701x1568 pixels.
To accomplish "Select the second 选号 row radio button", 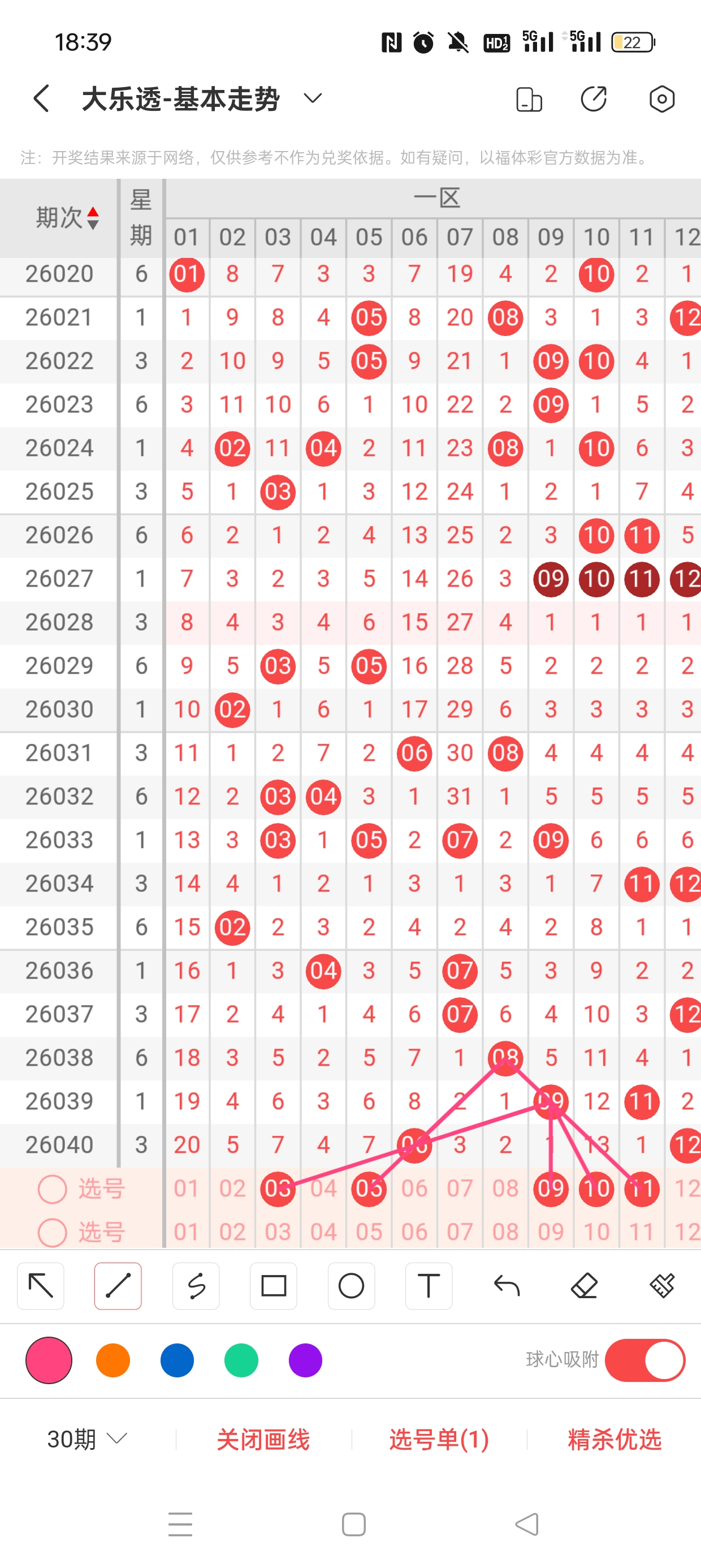I will pos(53,1232).
